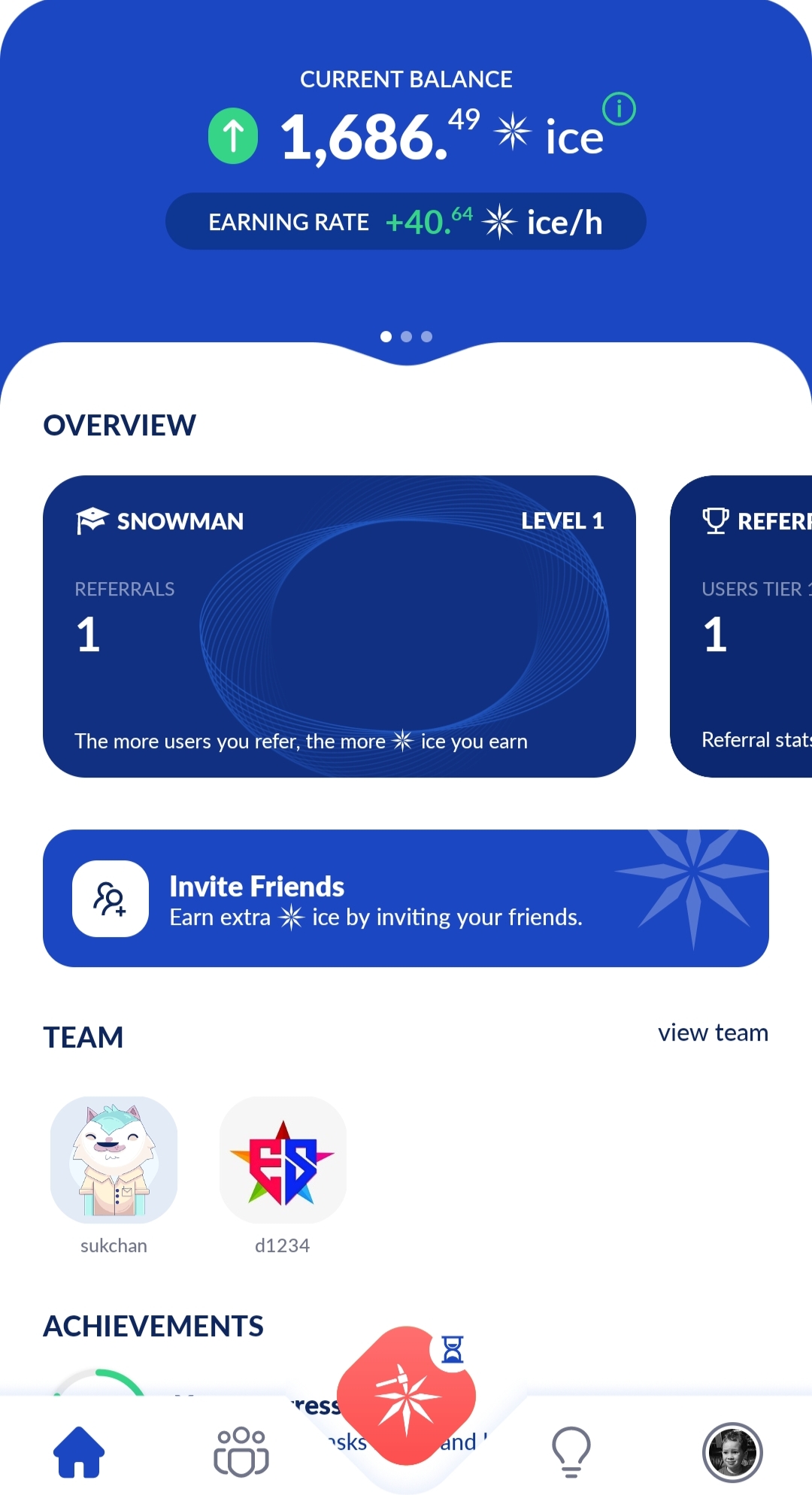Open the lightbulb news tab
This screenshot has width=812, height=1495.
571,1451
